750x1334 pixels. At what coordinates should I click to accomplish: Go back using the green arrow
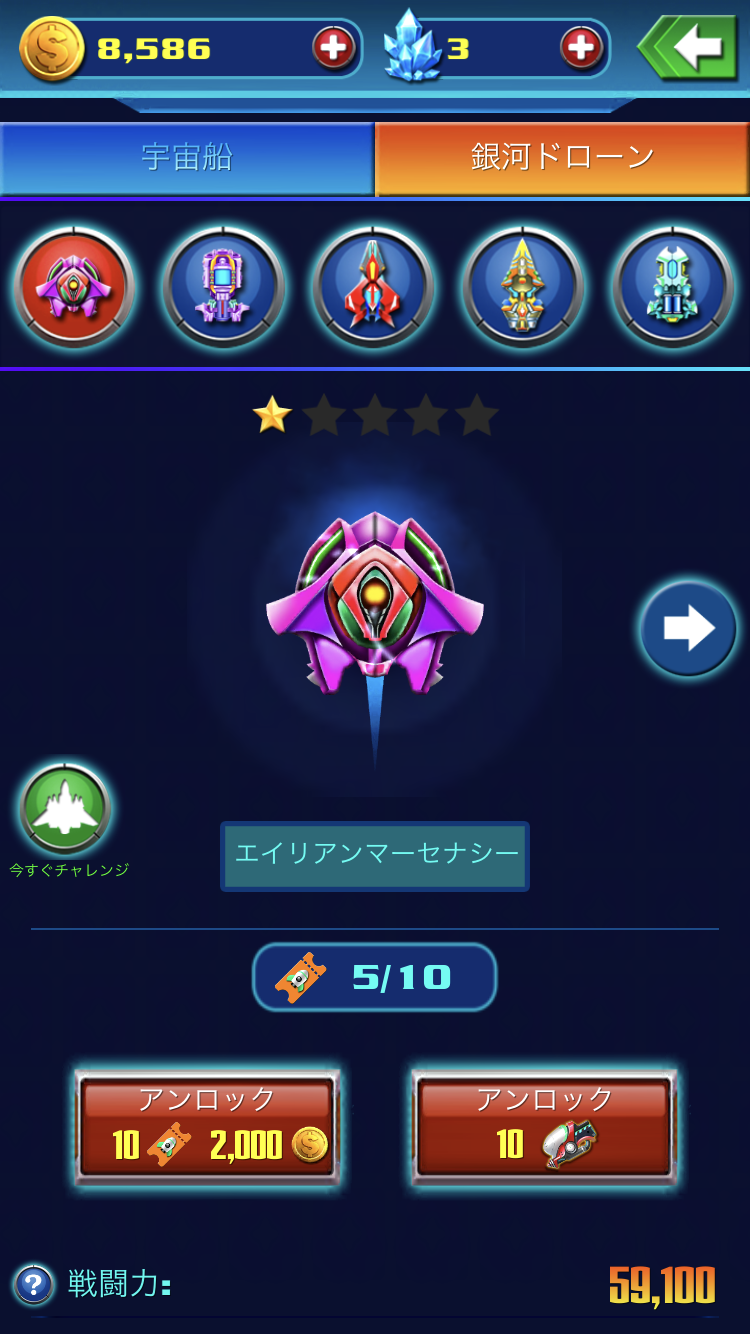tap(688, 47)
